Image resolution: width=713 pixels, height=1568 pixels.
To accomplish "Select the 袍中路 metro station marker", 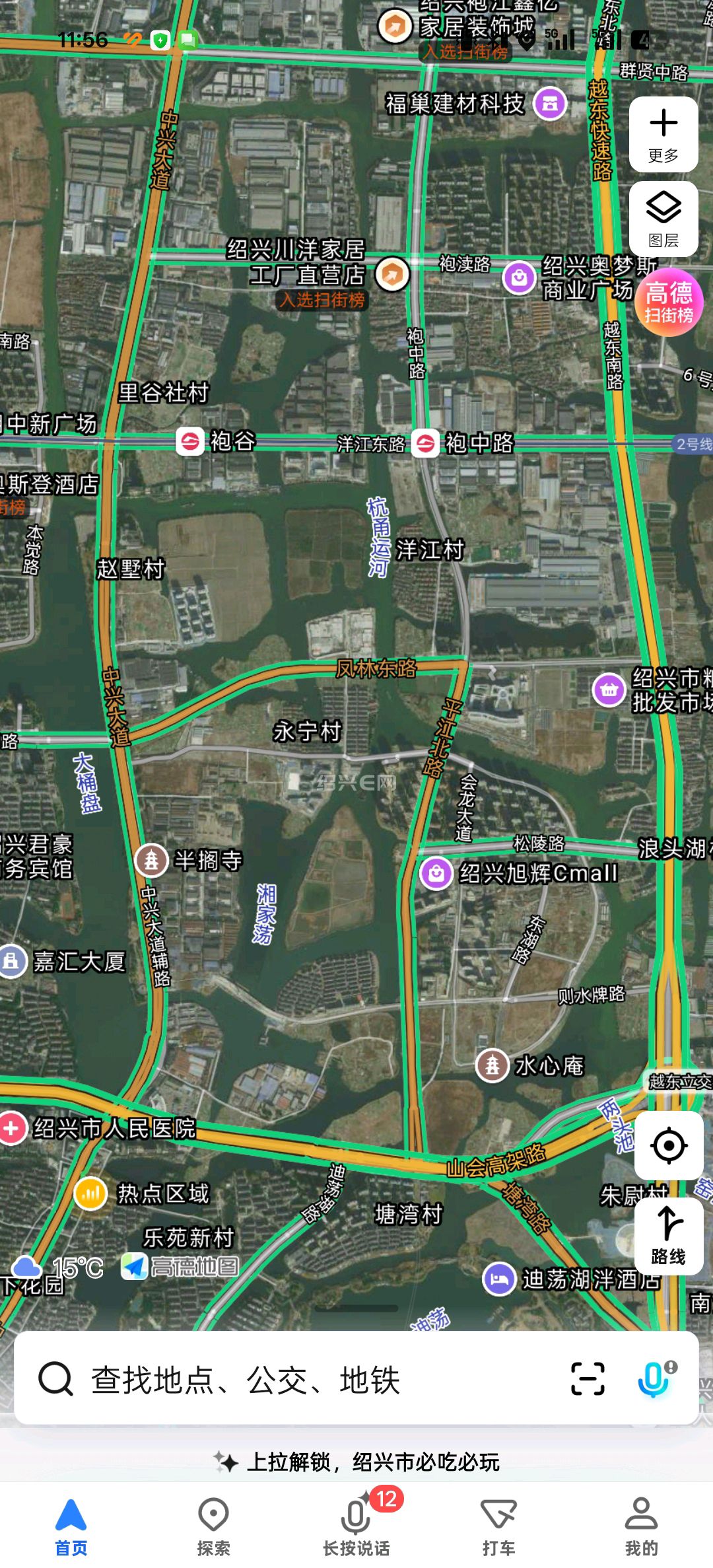I will point(426,443).
